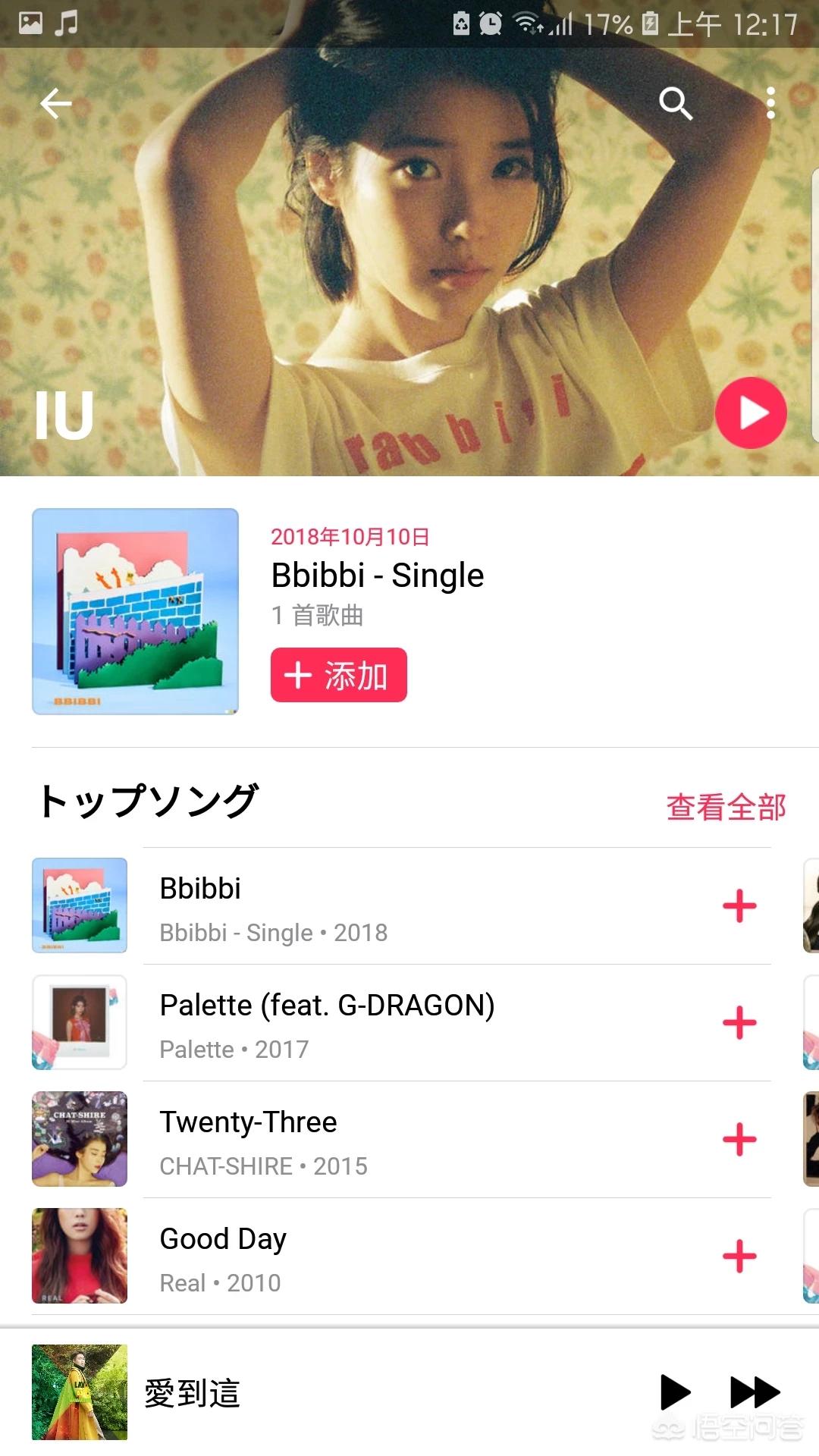Skip to the next track

pos(755,1392)
